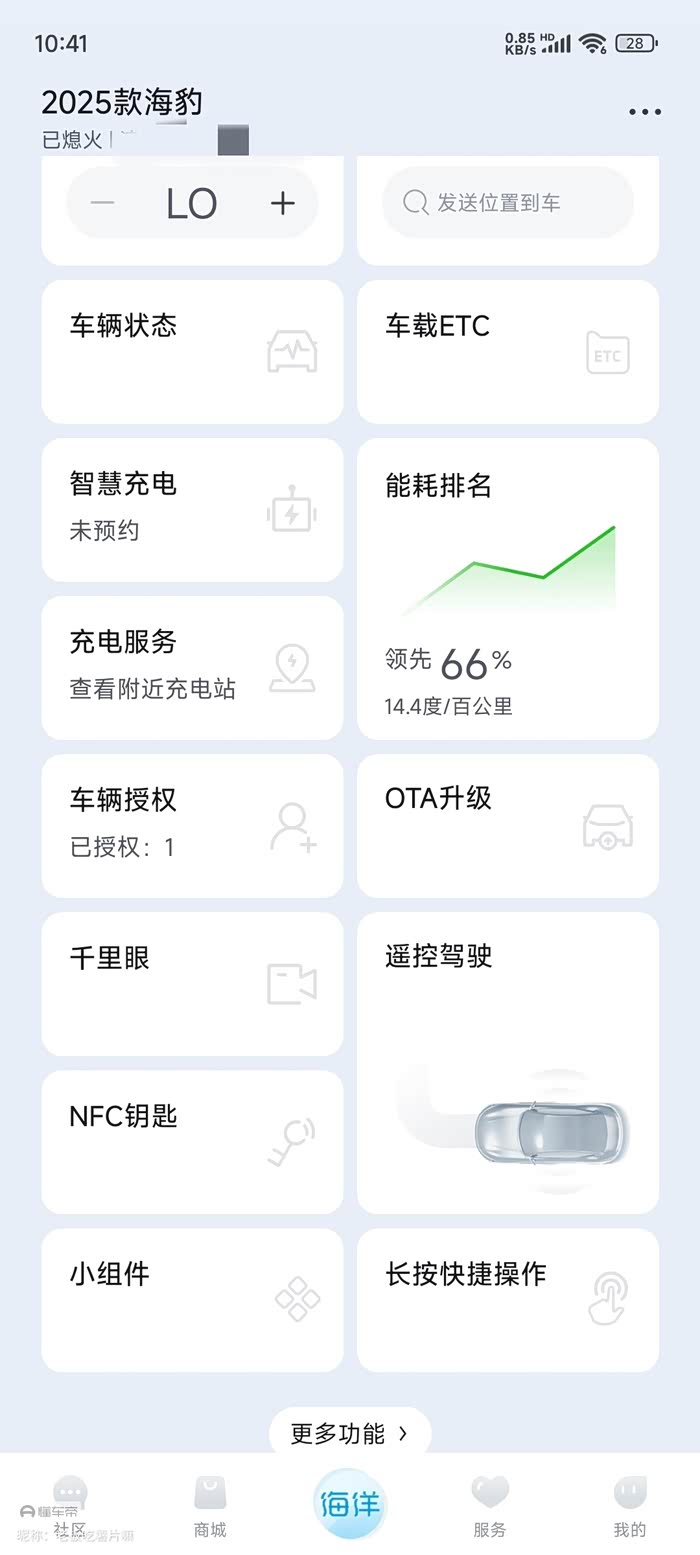Decrease temperature with the minus button
700x1555 pixels.
tap(102, 203)
